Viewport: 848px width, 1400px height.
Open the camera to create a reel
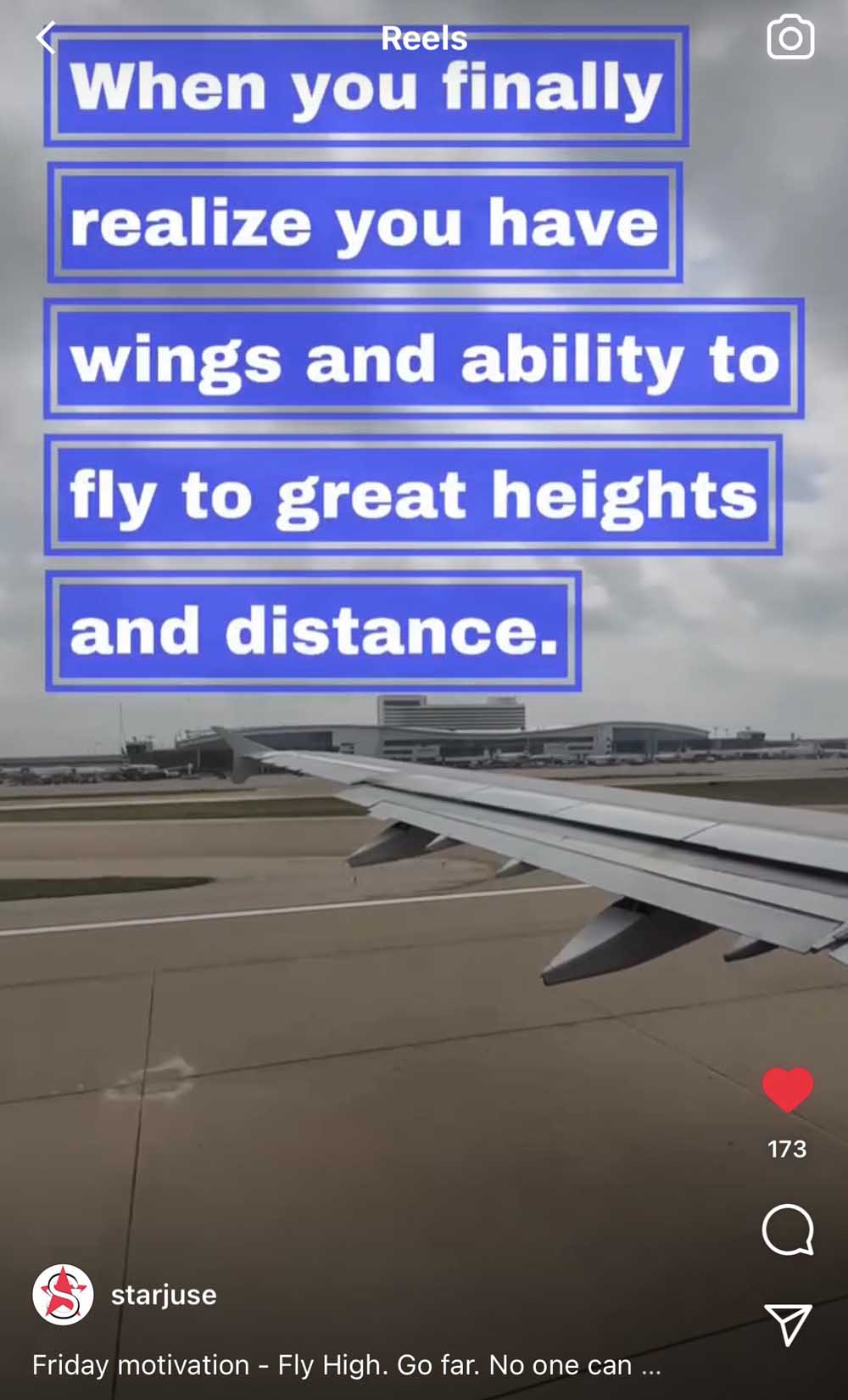coord(790,37)
